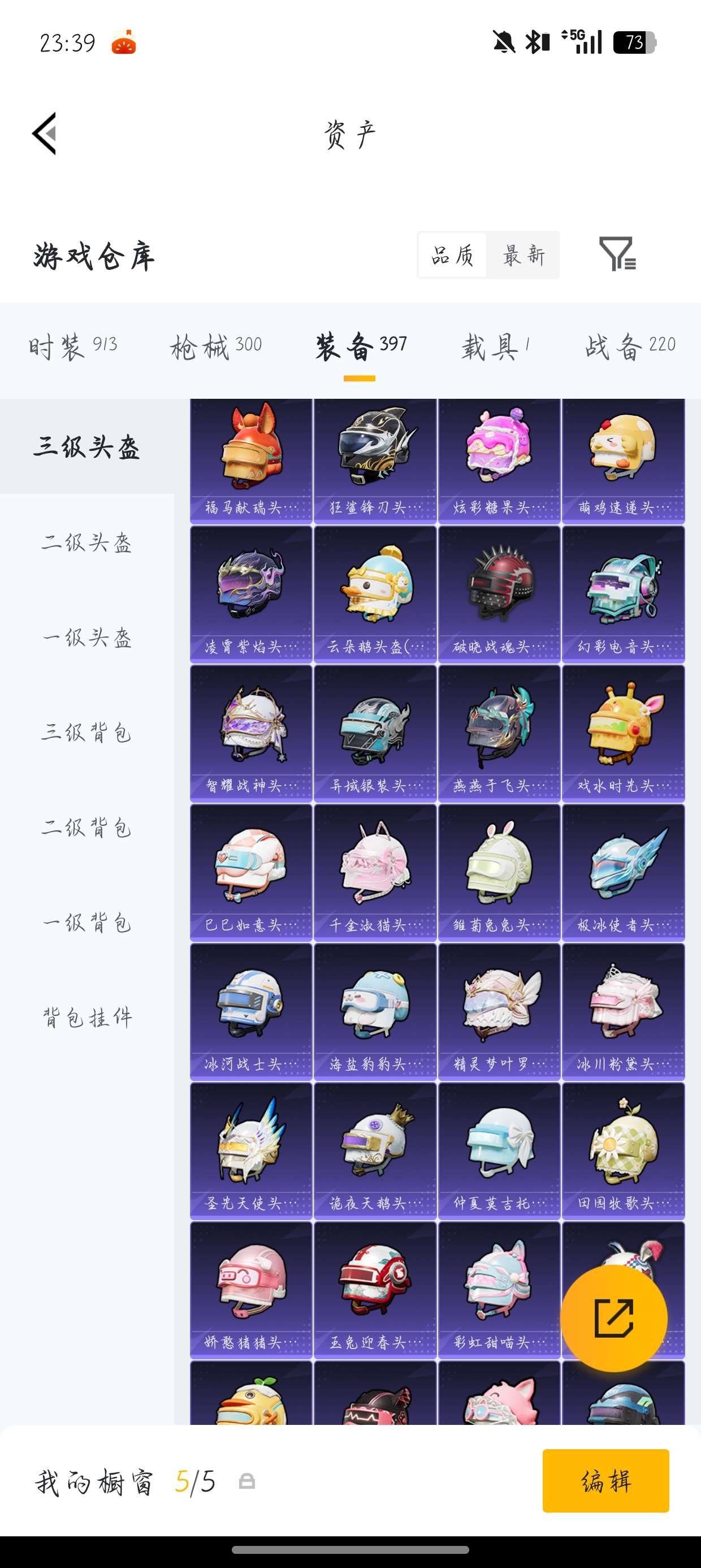Sort by 品质
Viewport: 701px width, 1568px height.
[452, 255]
